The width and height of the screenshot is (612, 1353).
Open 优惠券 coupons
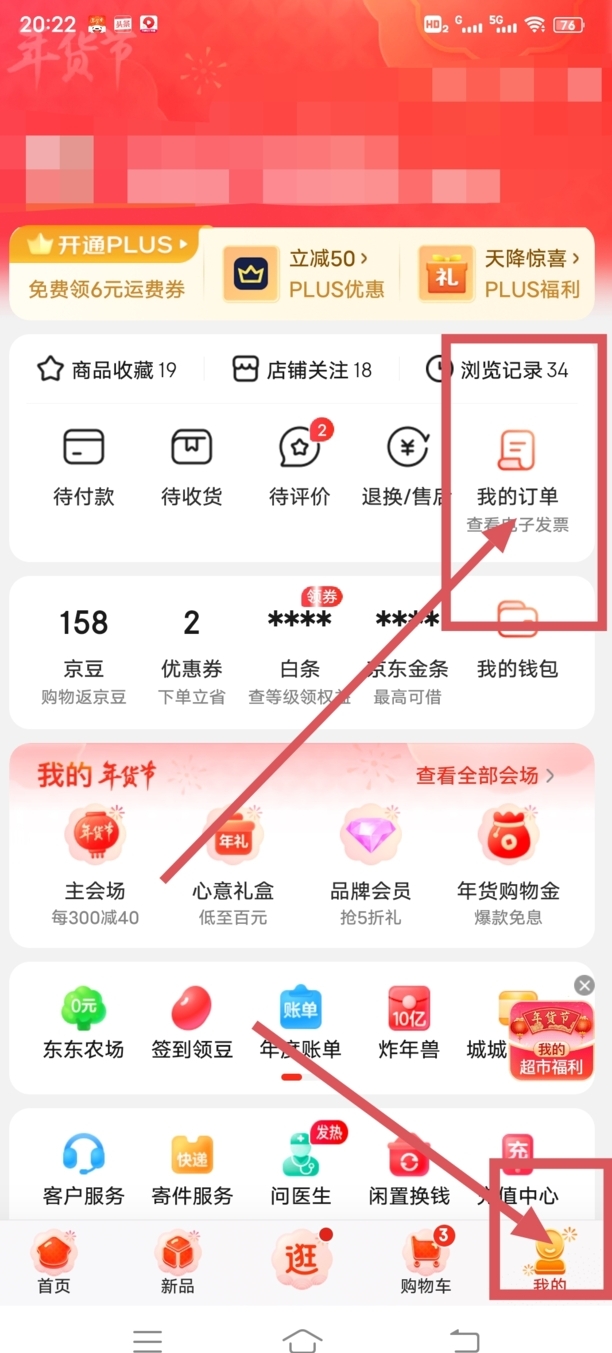click(x=192, y=652)
